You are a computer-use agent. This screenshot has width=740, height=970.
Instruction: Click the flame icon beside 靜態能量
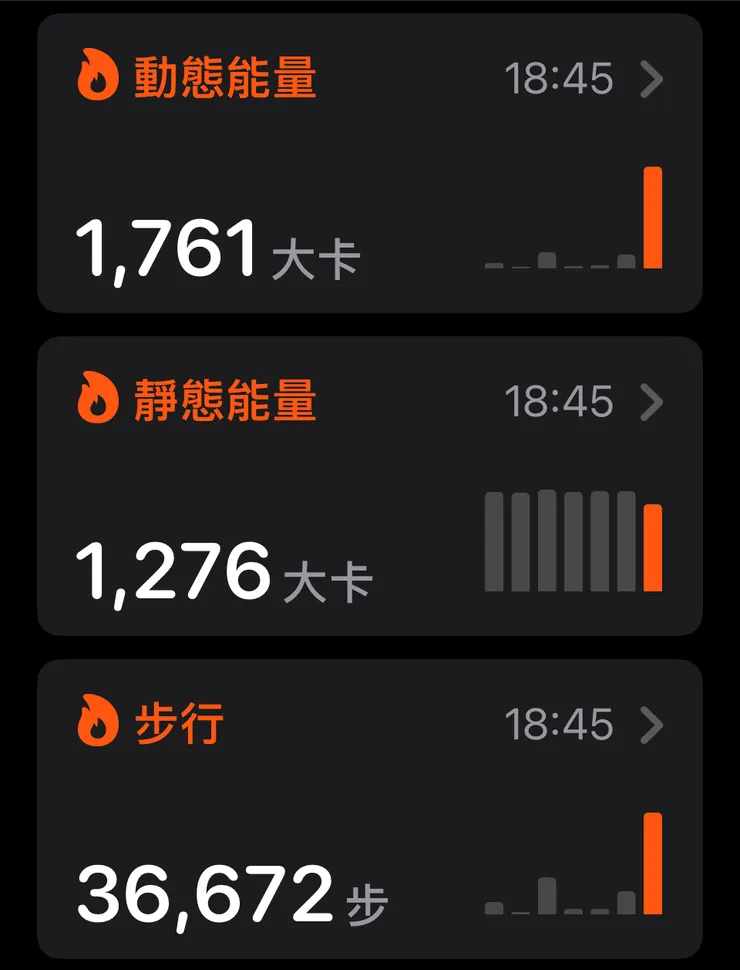click(x=97, y=403)
